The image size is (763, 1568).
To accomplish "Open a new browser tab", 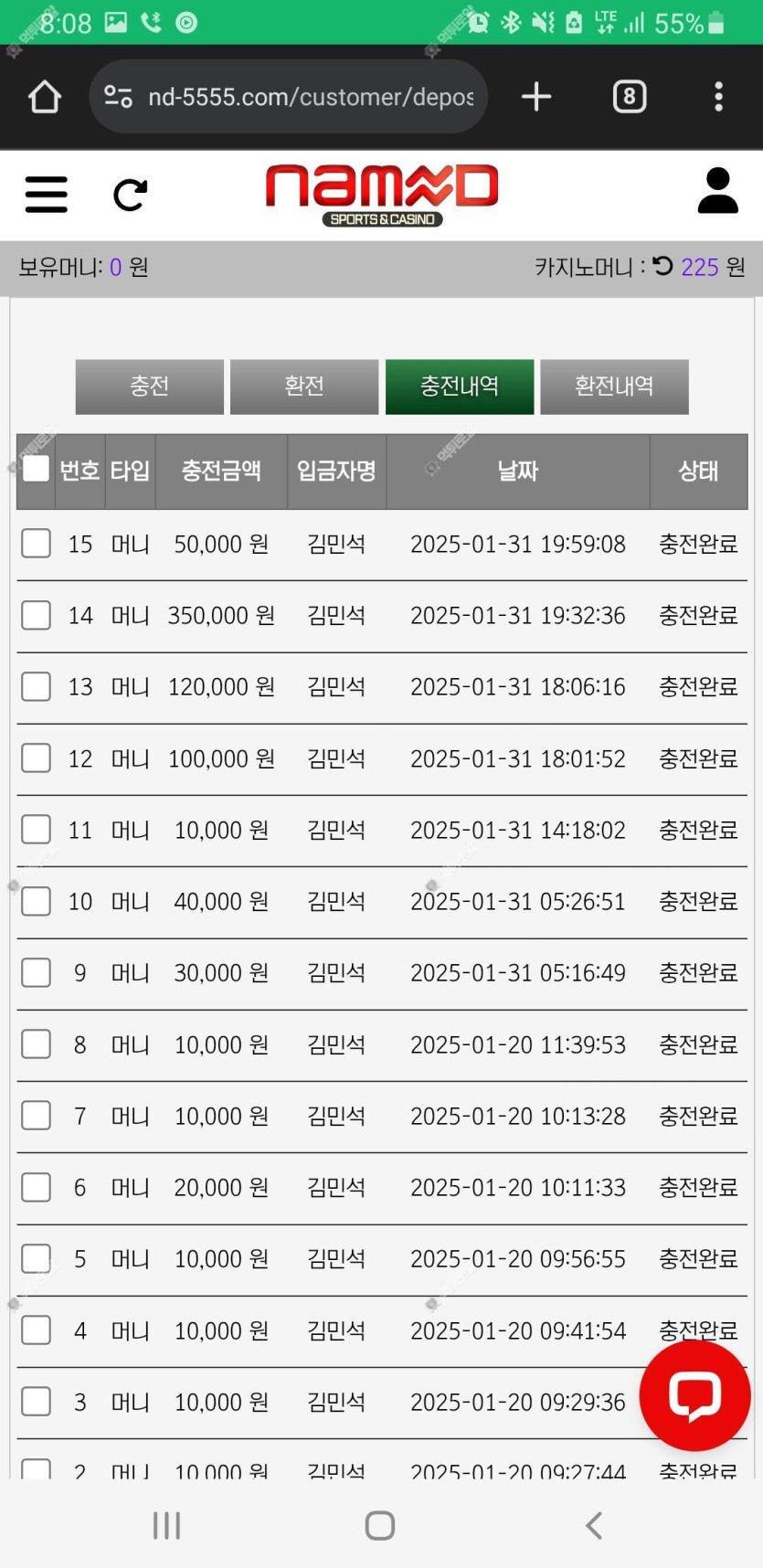I will coord(536,96).
